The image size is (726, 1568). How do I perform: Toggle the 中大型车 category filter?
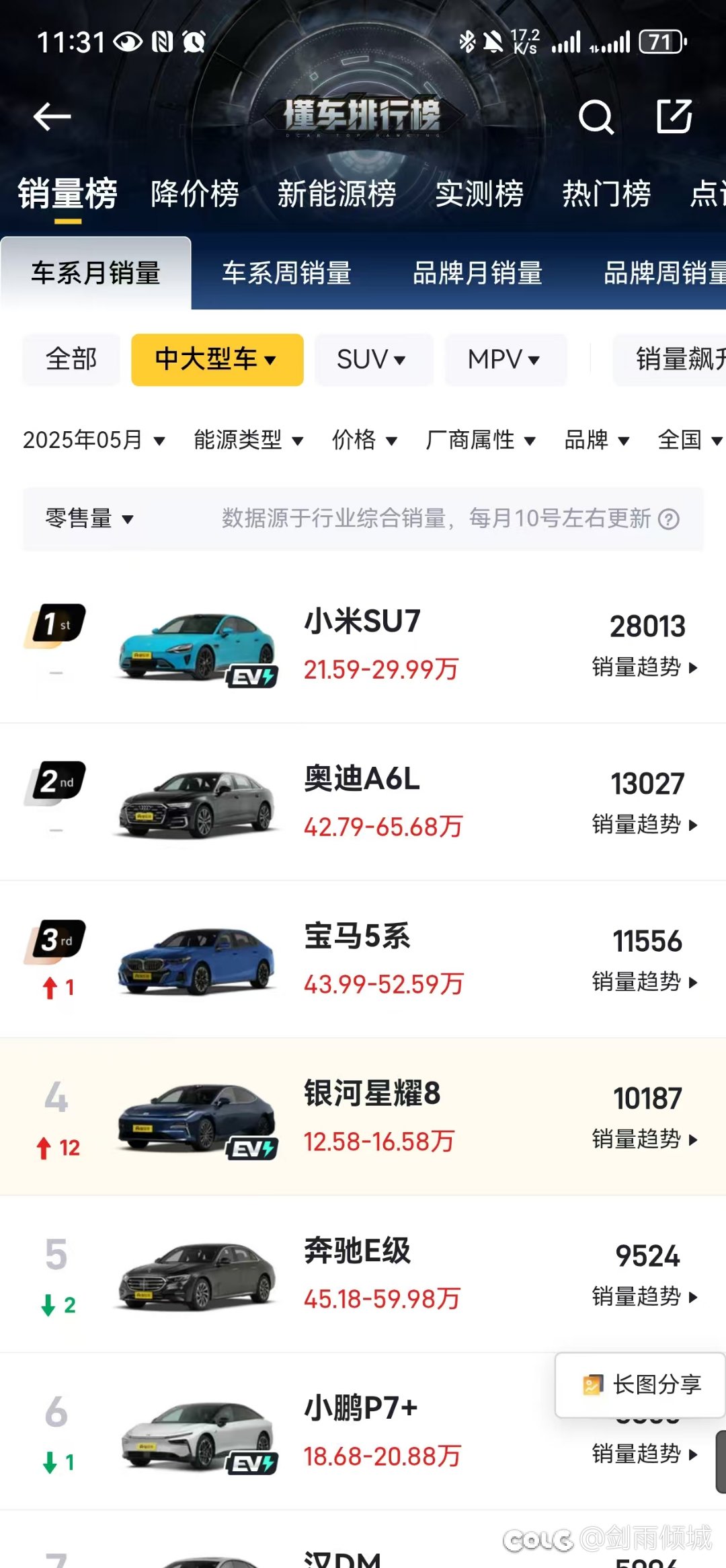click(x=216, y=360)
